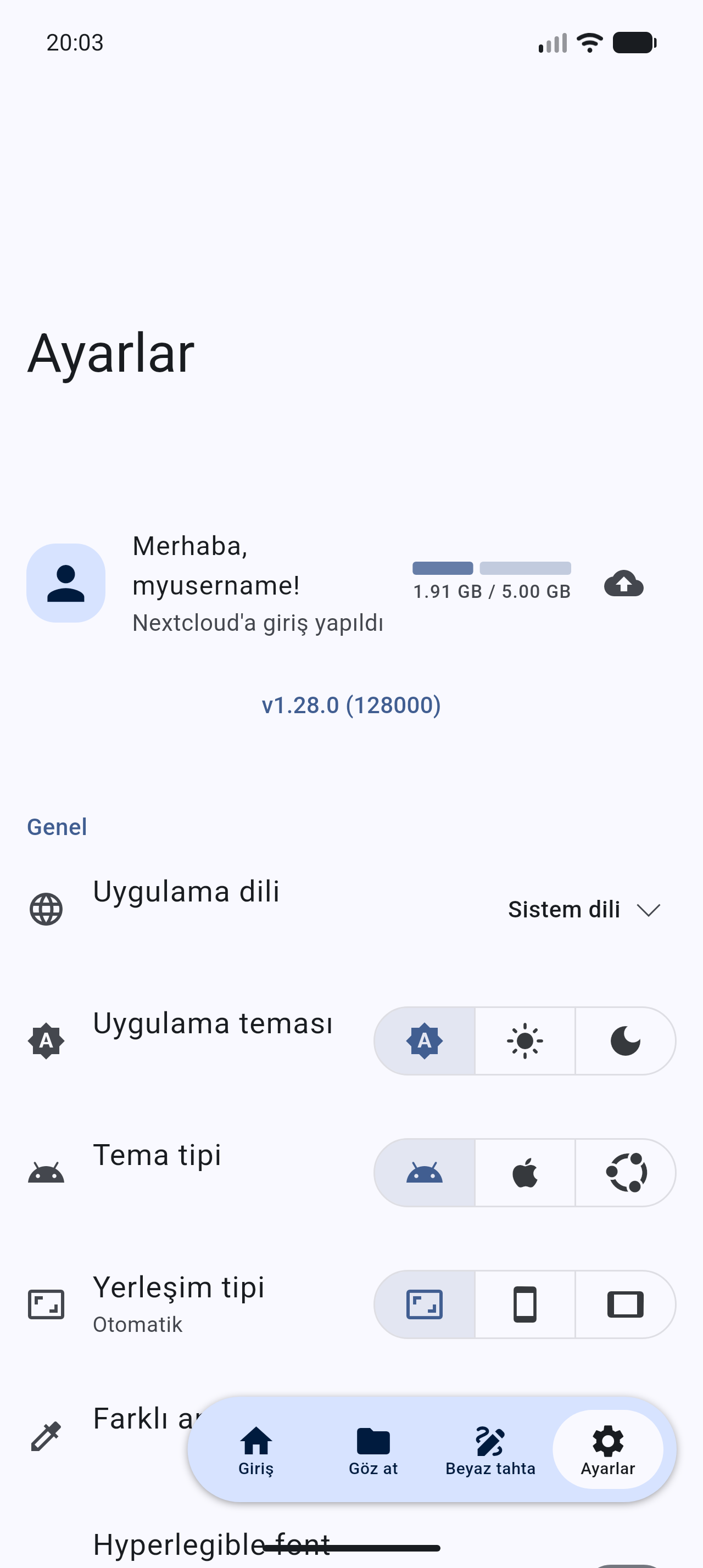Select the automatic app theme option
Viewport: 703px width, 1568px height.
tap(424, 1041)
